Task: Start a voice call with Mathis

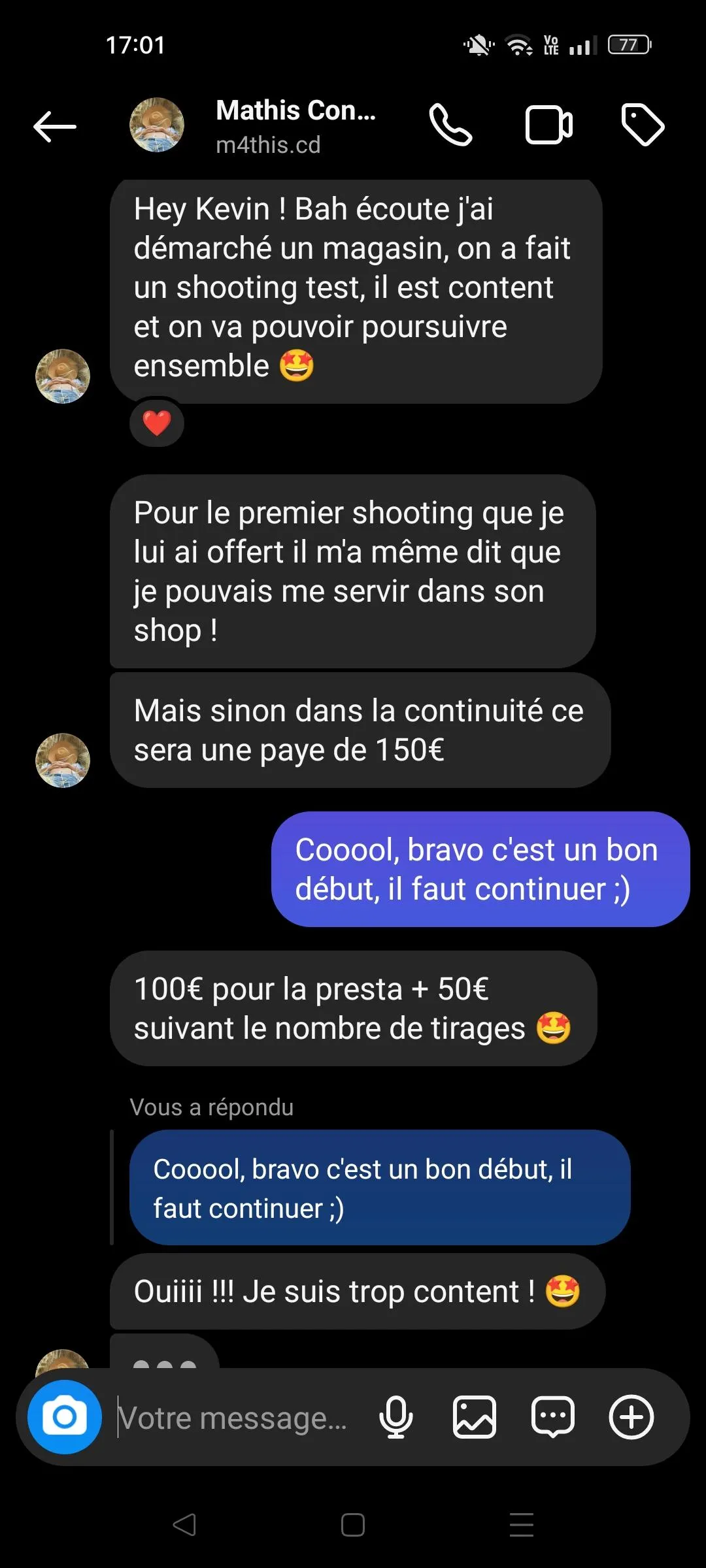Action: tap(450, 125)
